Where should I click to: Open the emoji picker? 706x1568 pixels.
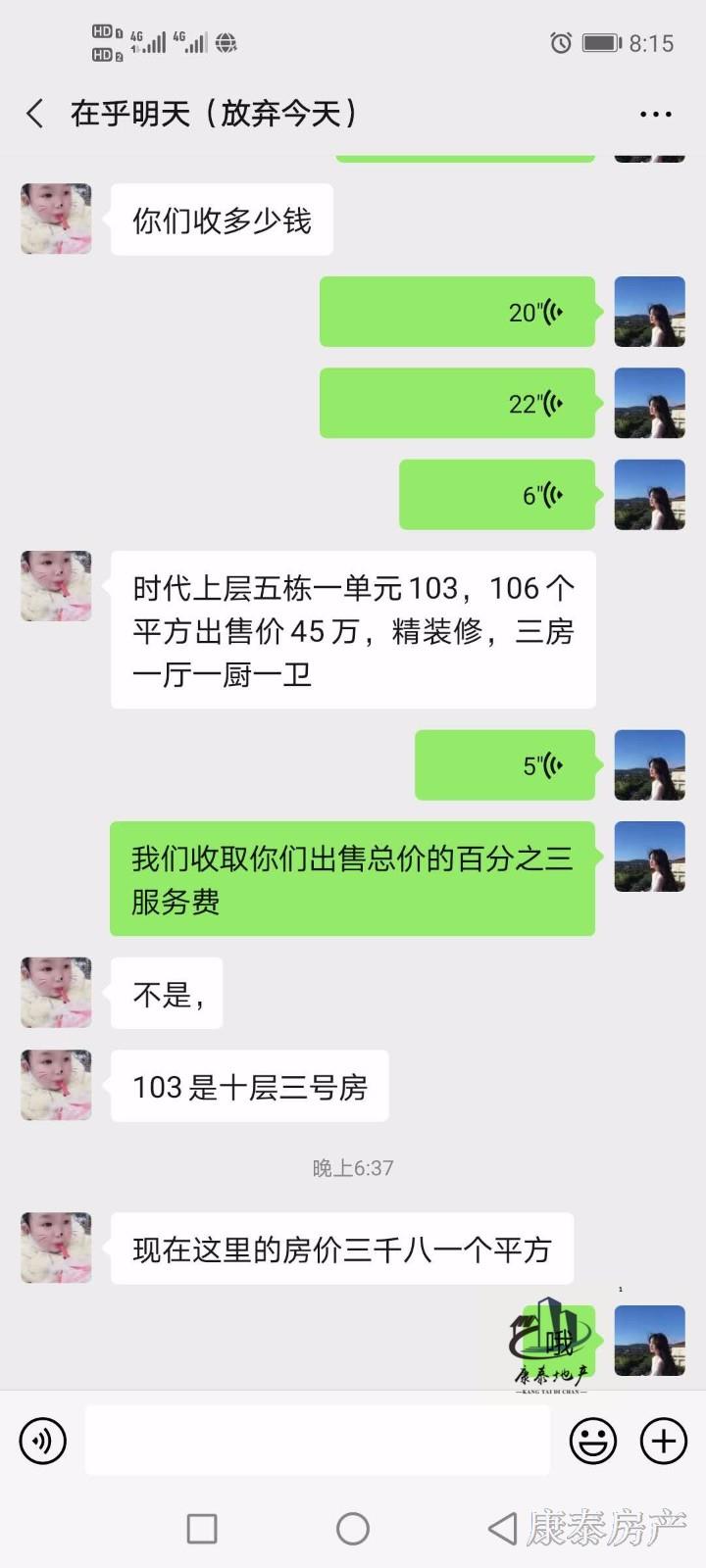[593, 1441]
